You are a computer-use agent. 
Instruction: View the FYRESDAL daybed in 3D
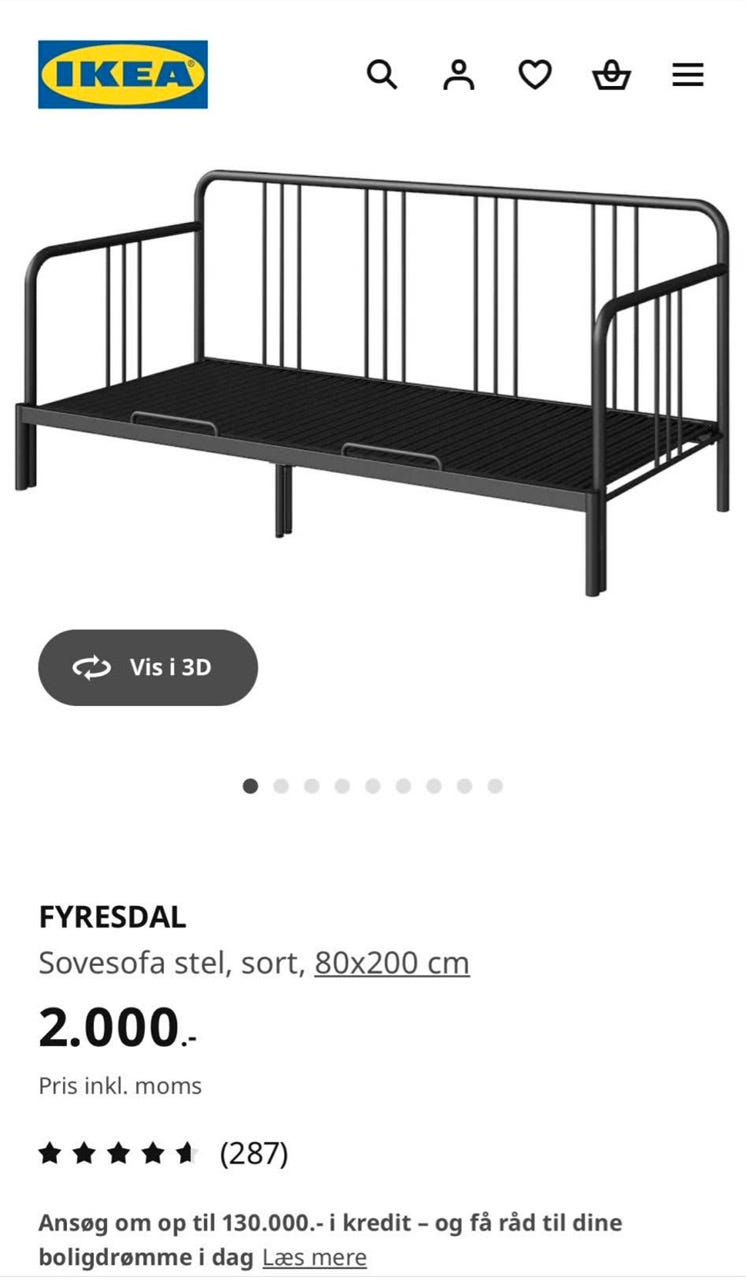148,668
